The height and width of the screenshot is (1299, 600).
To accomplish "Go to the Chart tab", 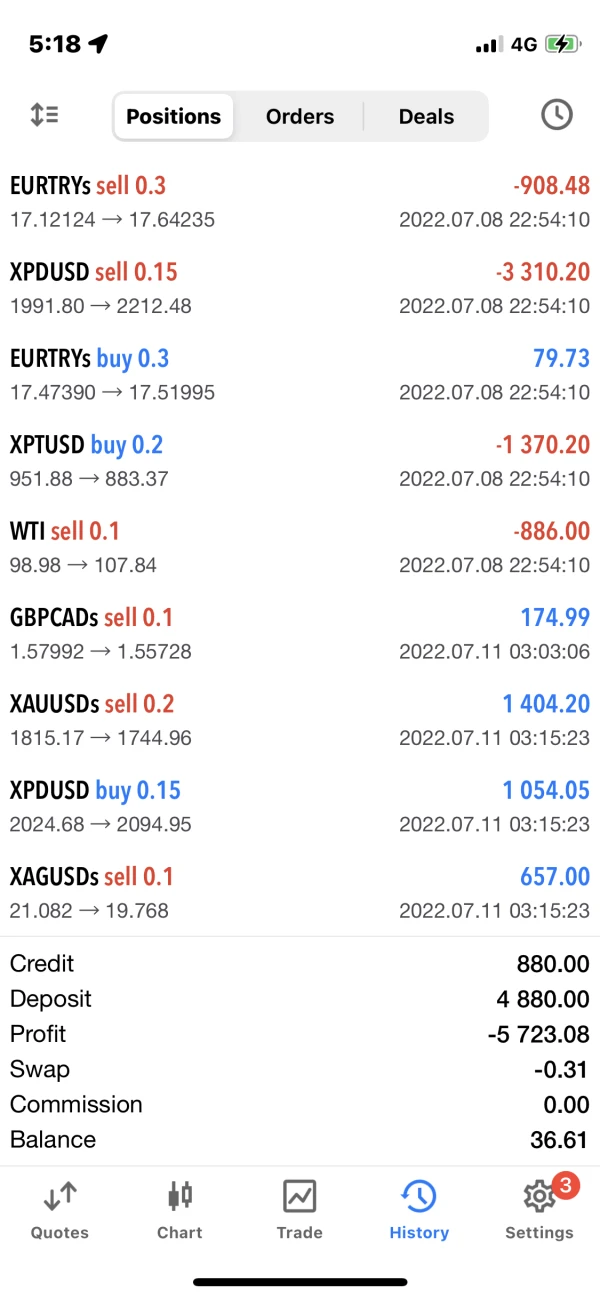I will pyautogui.click(x=180, y=1209).
